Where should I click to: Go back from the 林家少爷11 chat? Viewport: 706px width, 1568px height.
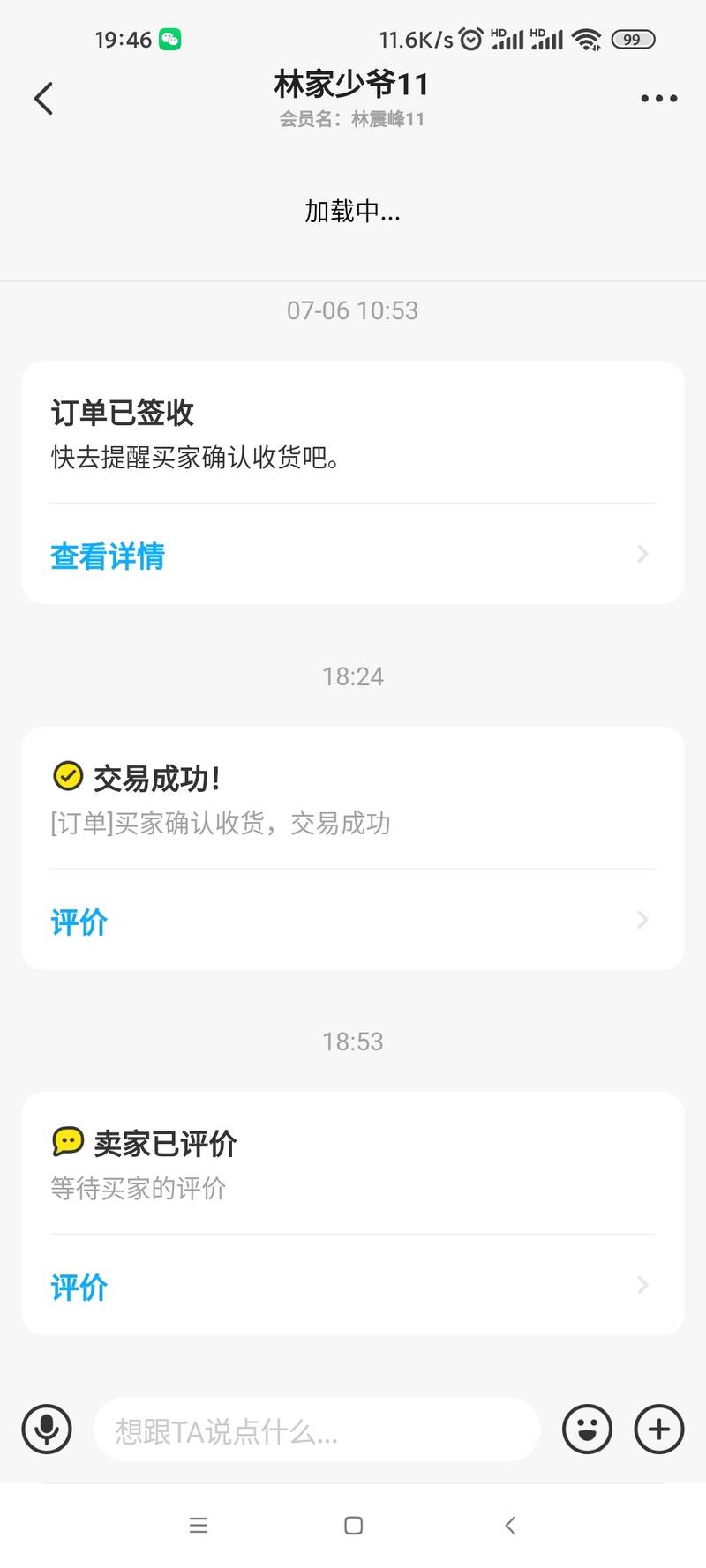pos(43,98)
